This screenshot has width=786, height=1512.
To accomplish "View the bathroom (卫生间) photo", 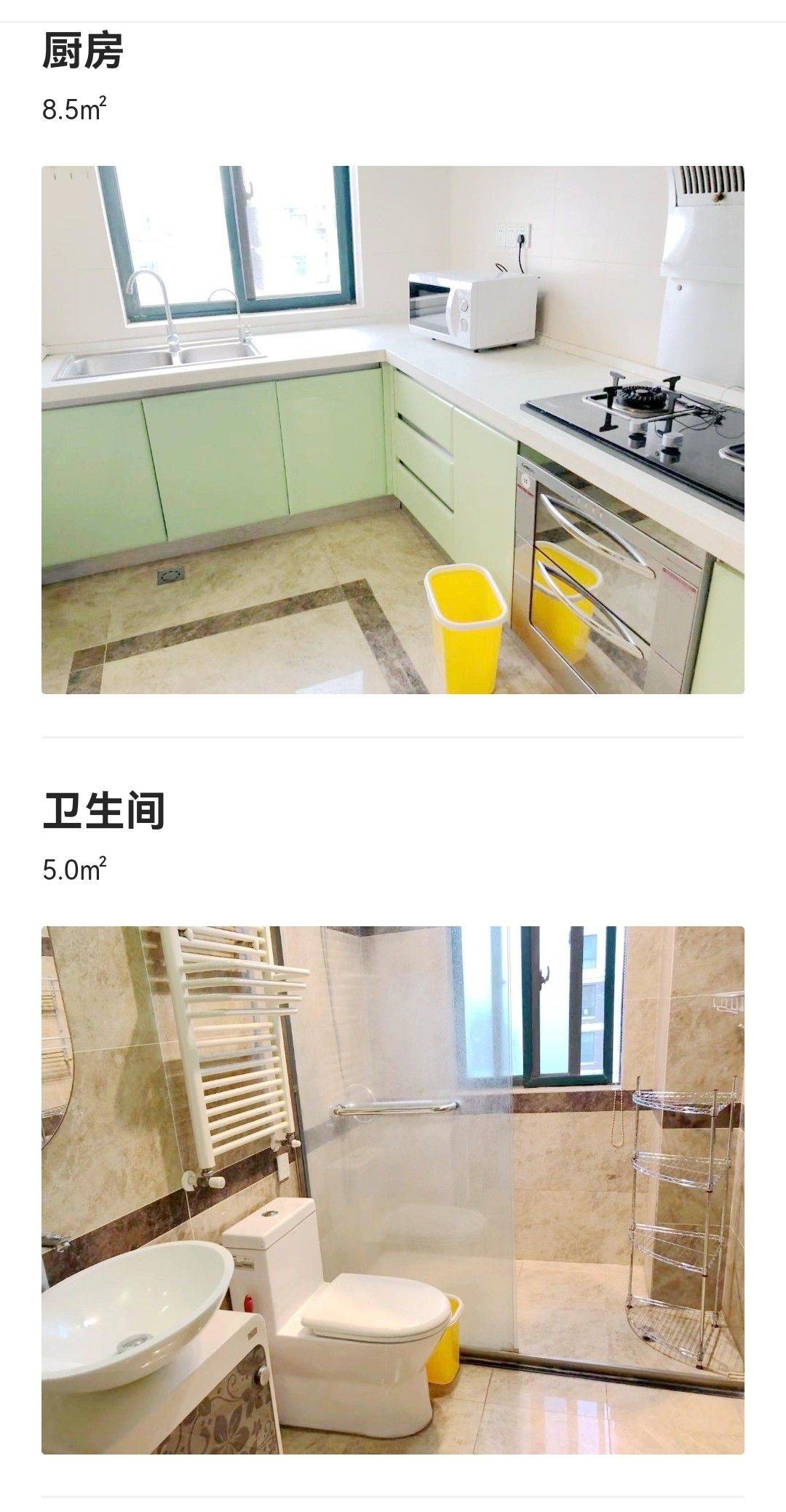I will pyautogui.click(x=393, y=1190).
